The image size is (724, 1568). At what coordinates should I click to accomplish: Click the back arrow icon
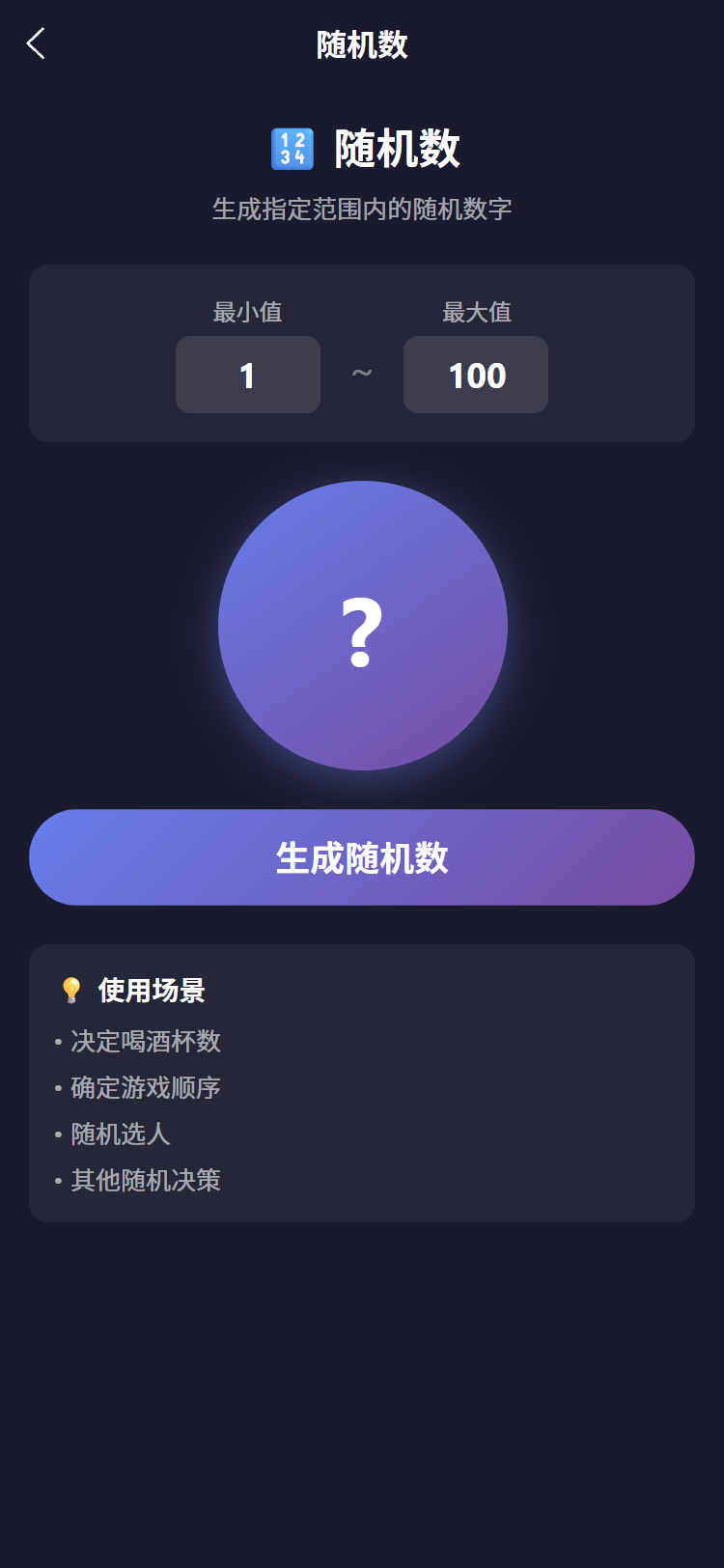(x=35, y=44)
